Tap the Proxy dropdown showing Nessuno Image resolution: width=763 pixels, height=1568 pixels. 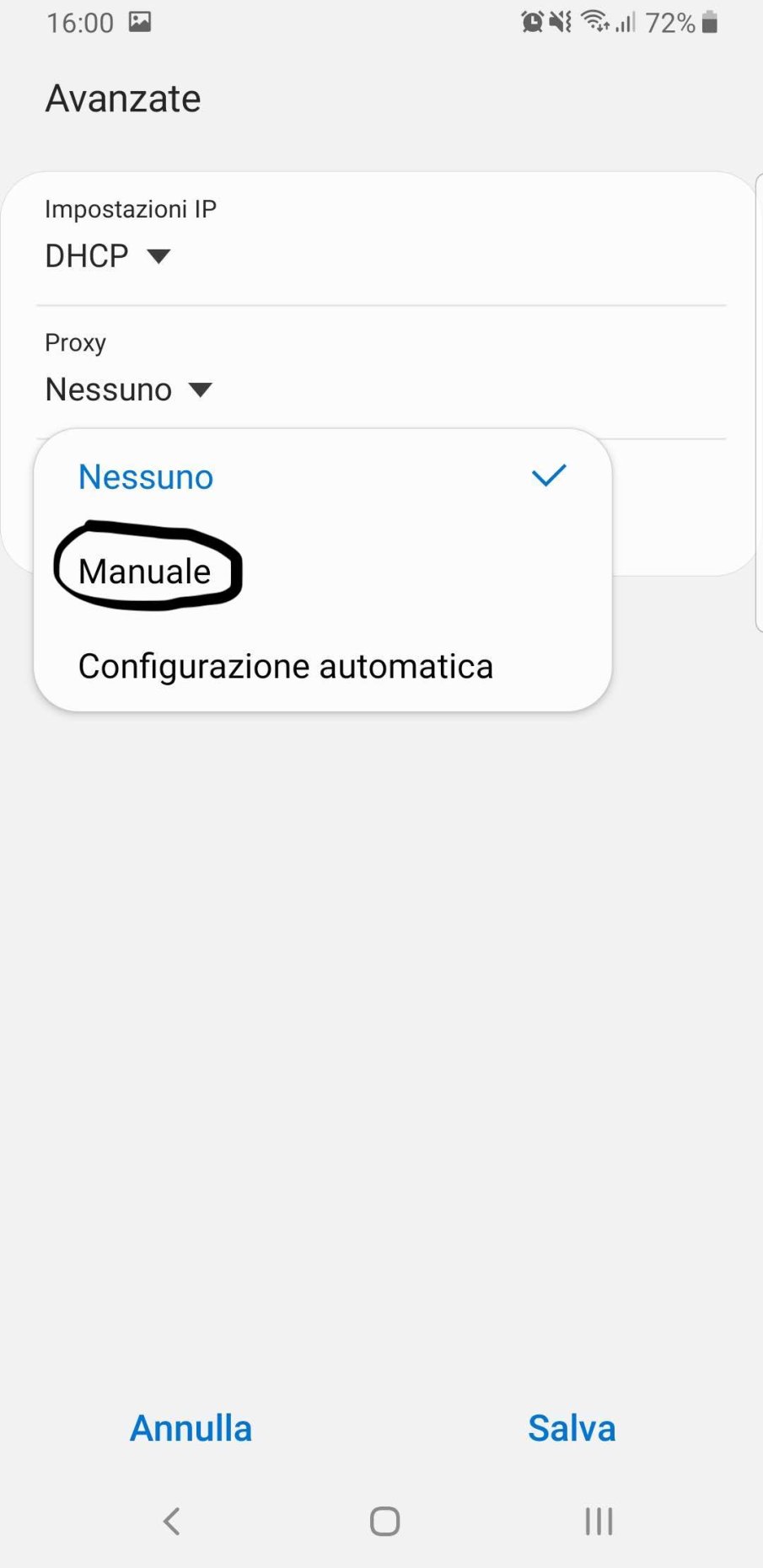pyautogui.click(x=128, y=389)
